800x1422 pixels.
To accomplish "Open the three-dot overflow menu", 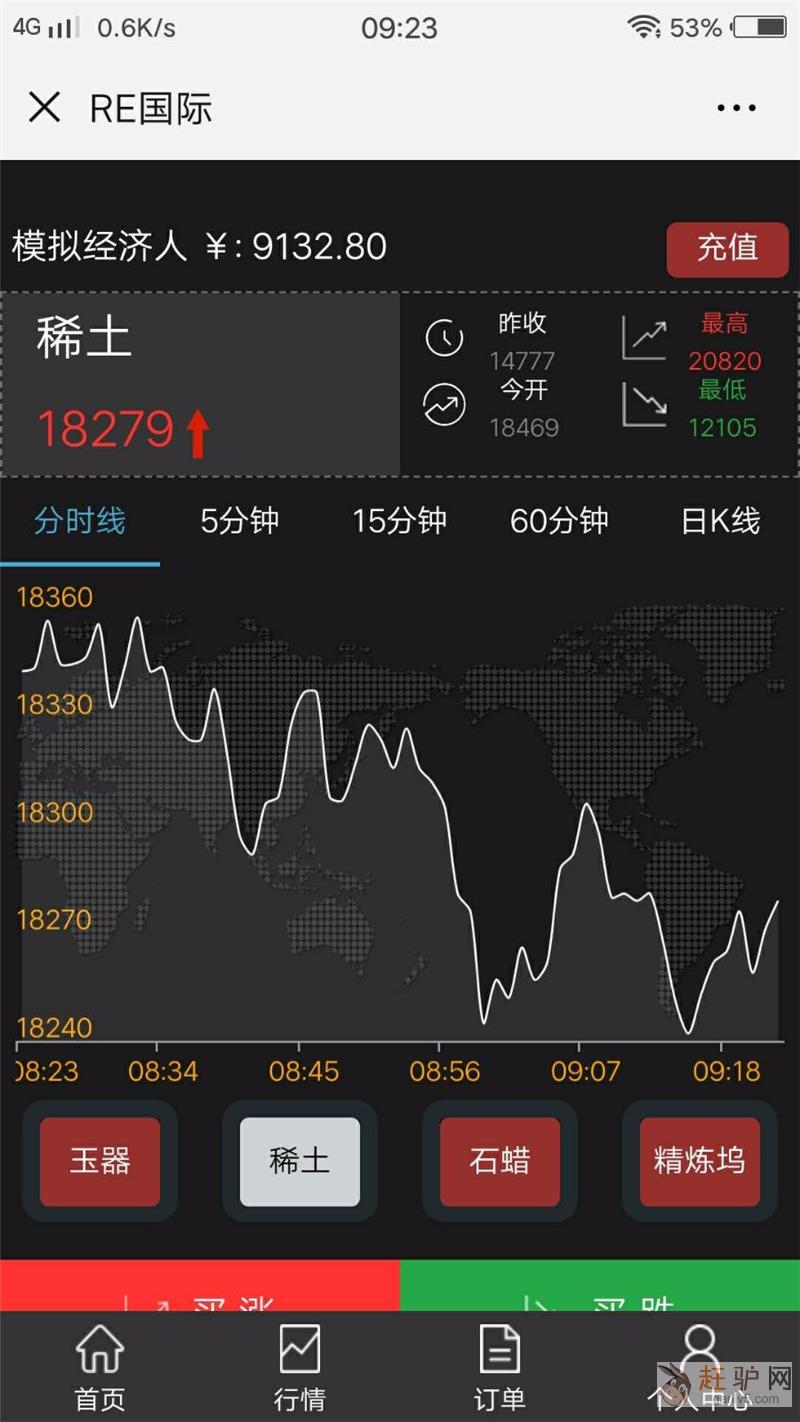I will 736,108.
